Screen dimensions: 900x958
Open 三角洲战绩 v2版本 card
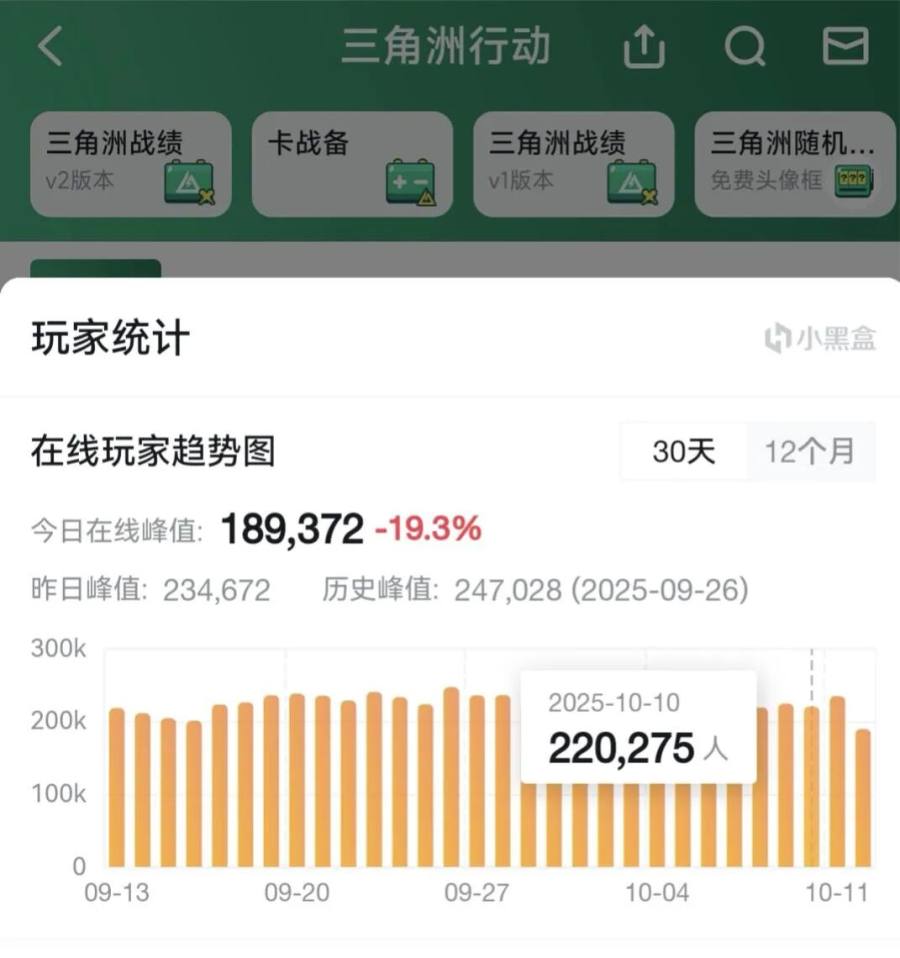[131, 164]
